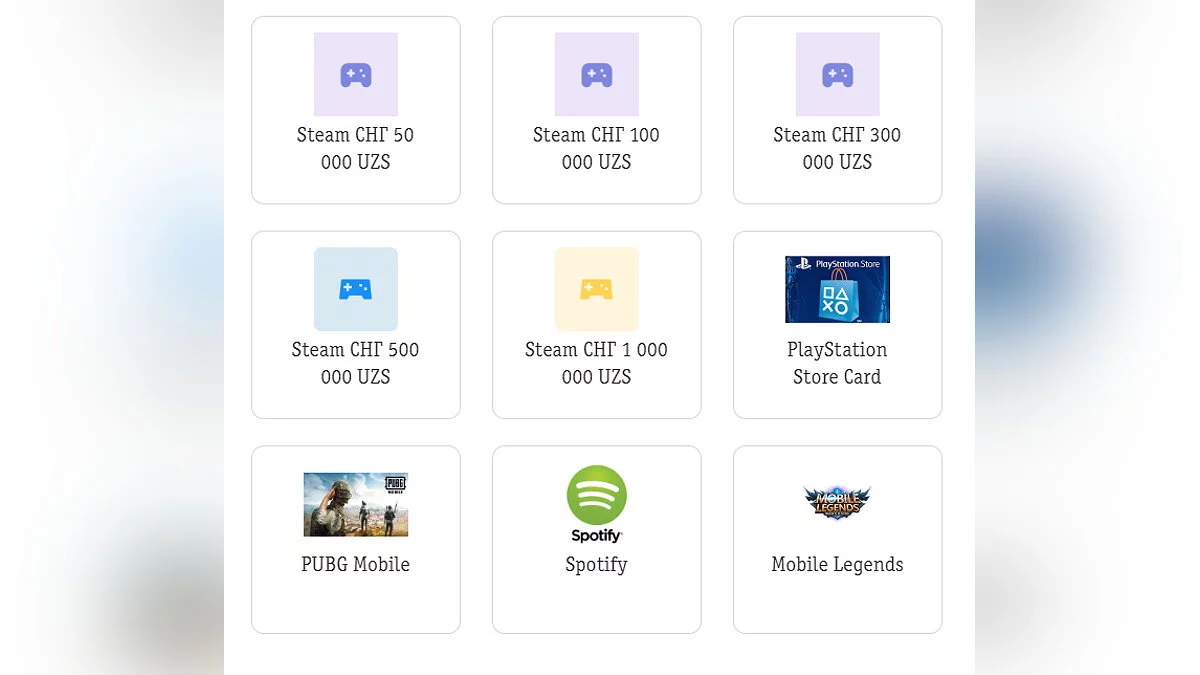Viewport: 1200px width, 675px height.
Task: Open the PlayStation Store Card tile
Action: tap(837, 325)
